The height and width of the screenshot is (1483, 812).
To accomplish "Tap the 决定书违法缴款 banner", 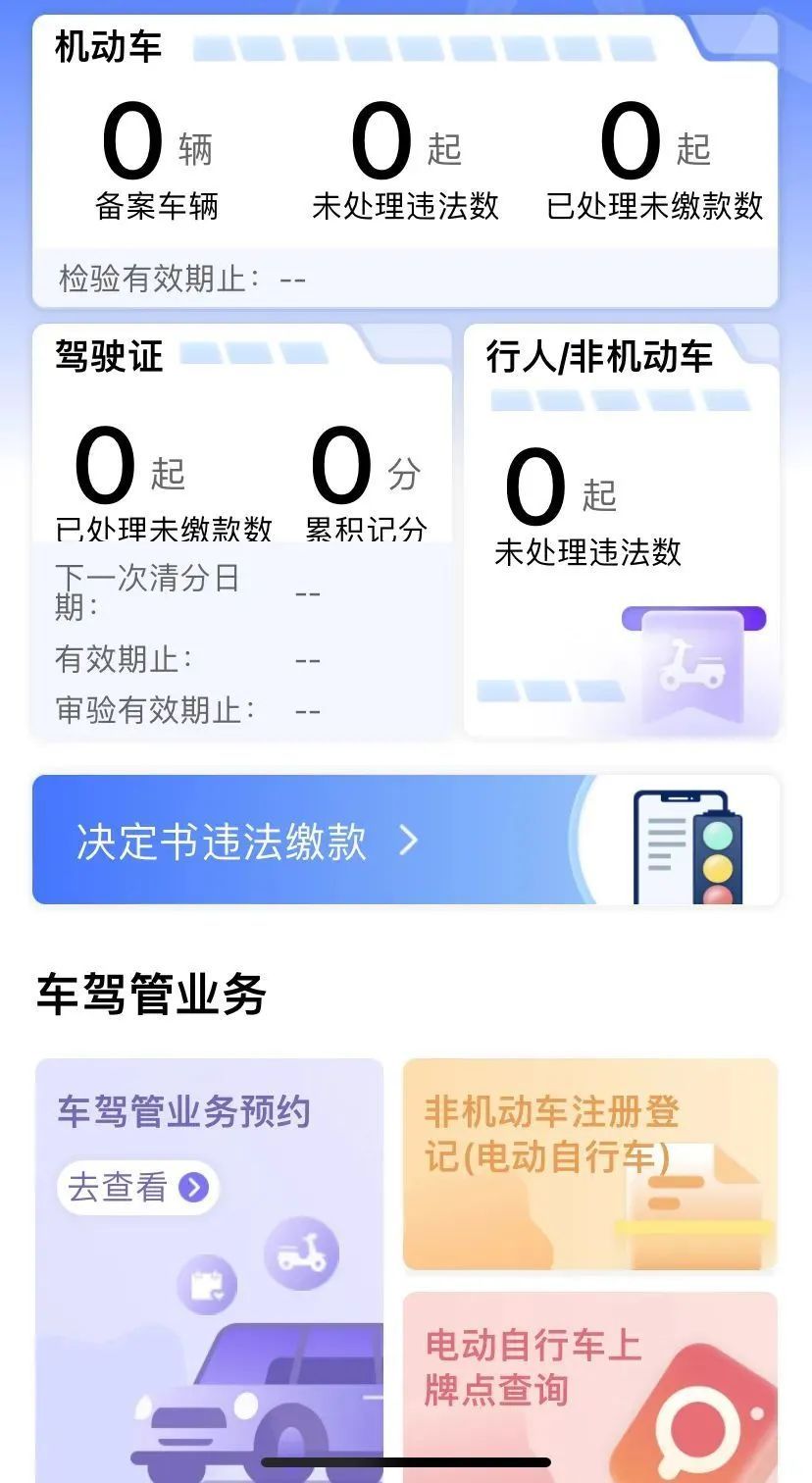I will [405, 840].
